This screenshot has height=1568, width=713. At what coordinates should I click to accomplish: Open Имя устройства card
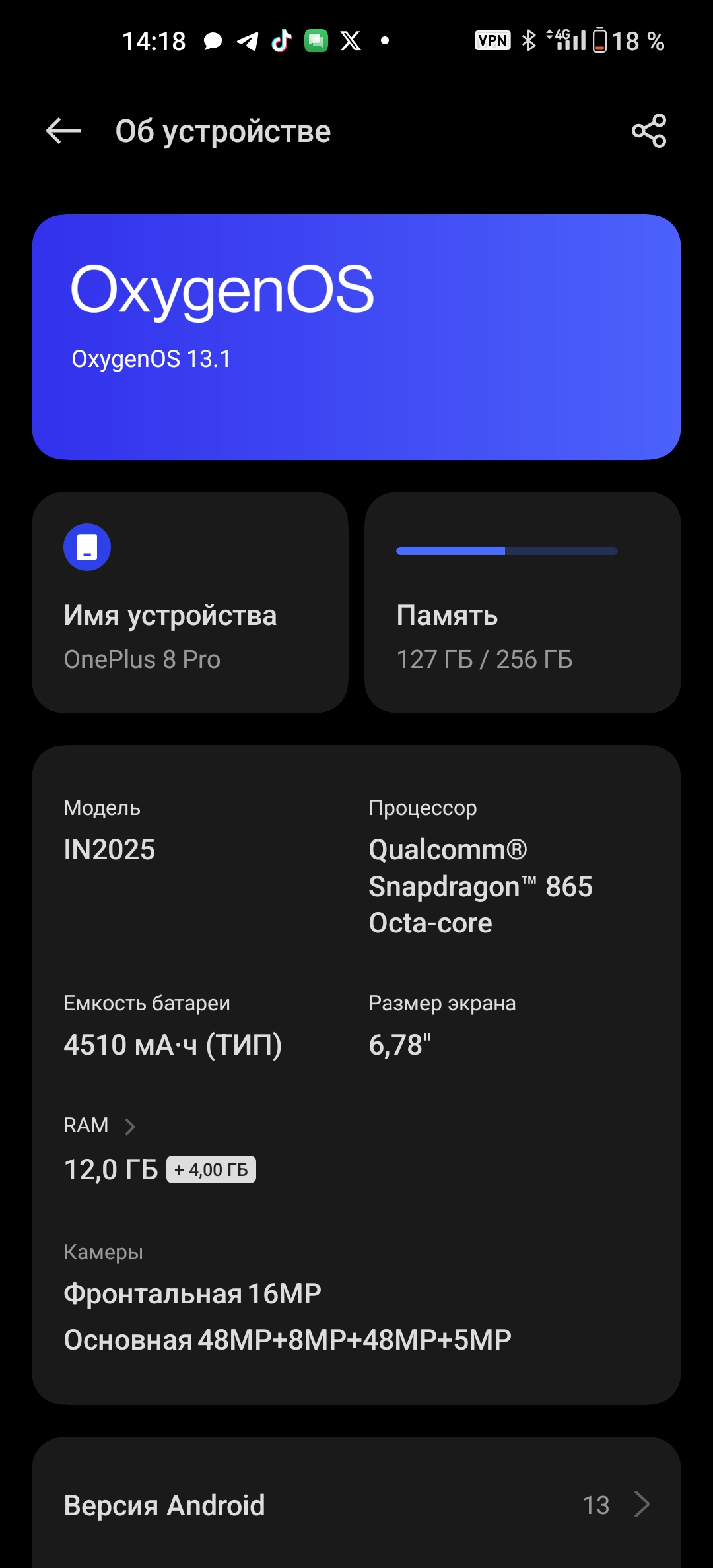[190, 602]
